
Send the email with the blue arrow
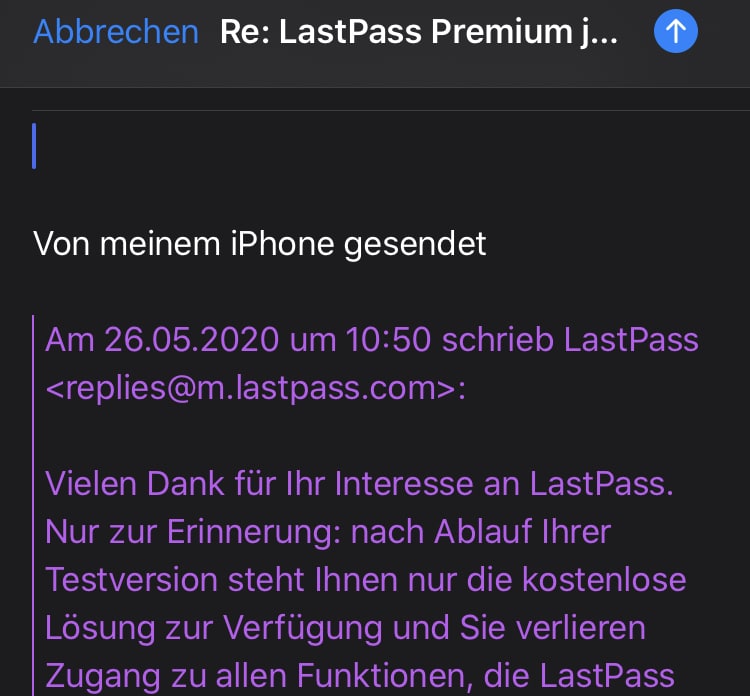click(676, 32)
